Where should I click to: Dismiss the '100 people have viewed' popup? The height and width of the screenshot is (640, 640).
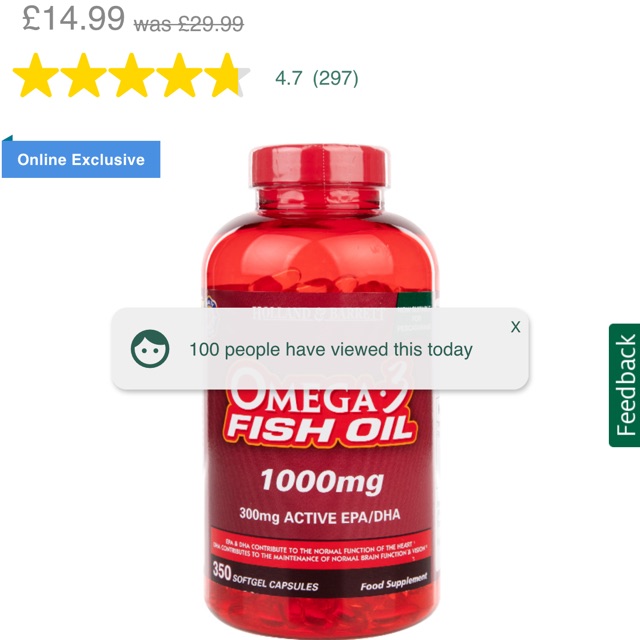tap(515, 327)
